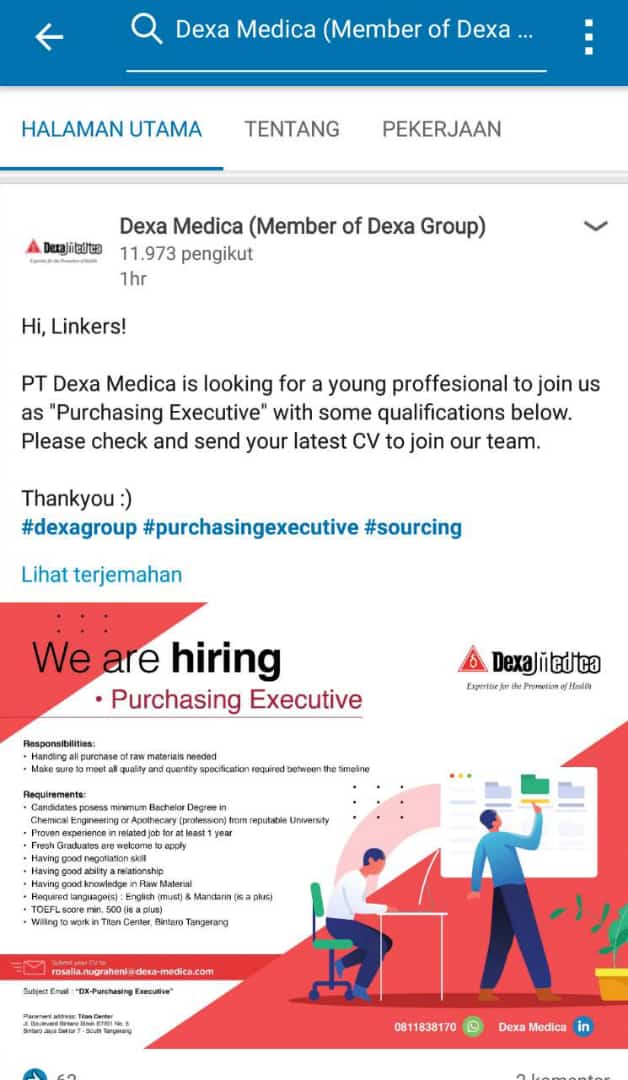
Task: Open the #dexagroup hashtag
Action: coord(78,527)
